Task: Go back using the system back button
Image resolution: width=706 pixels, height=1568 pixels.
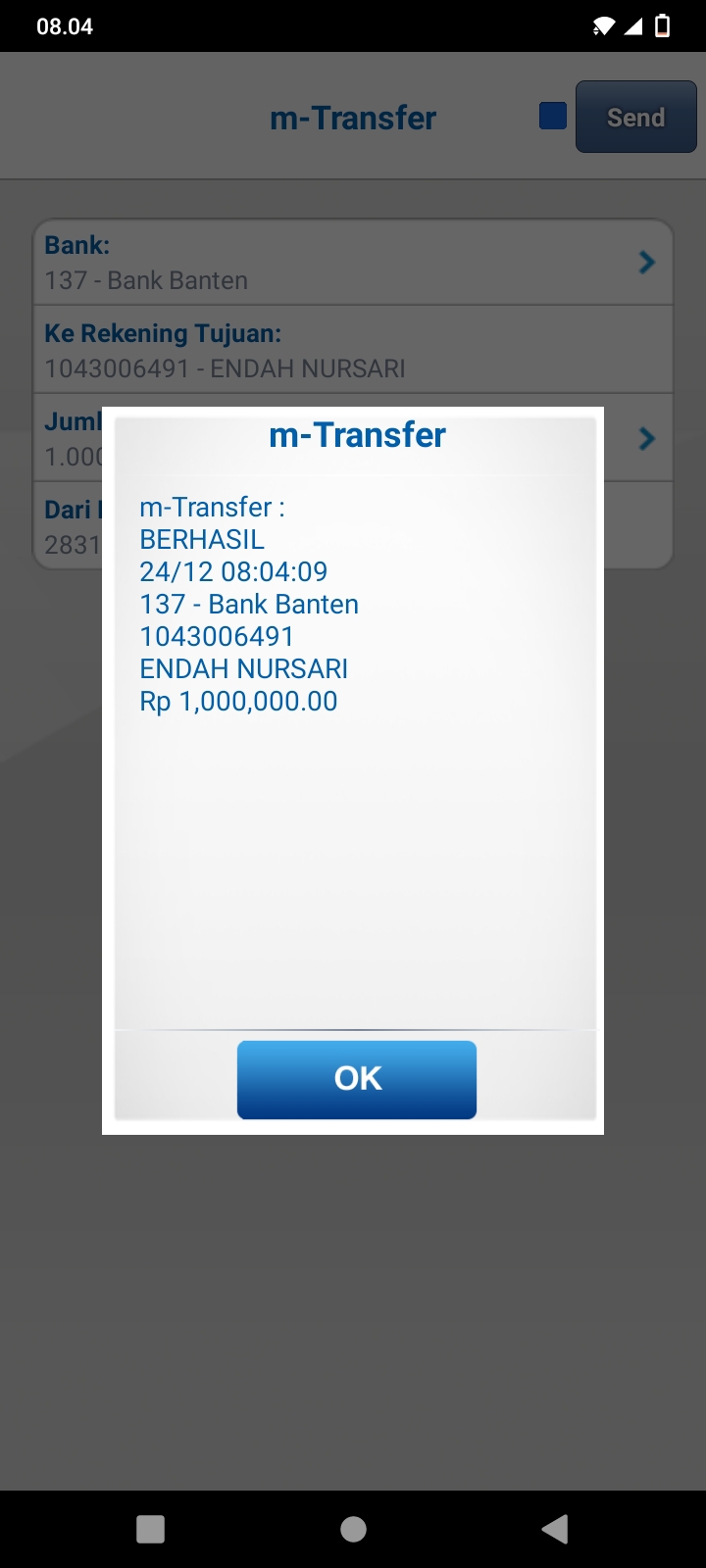Action: (555, 1529)
